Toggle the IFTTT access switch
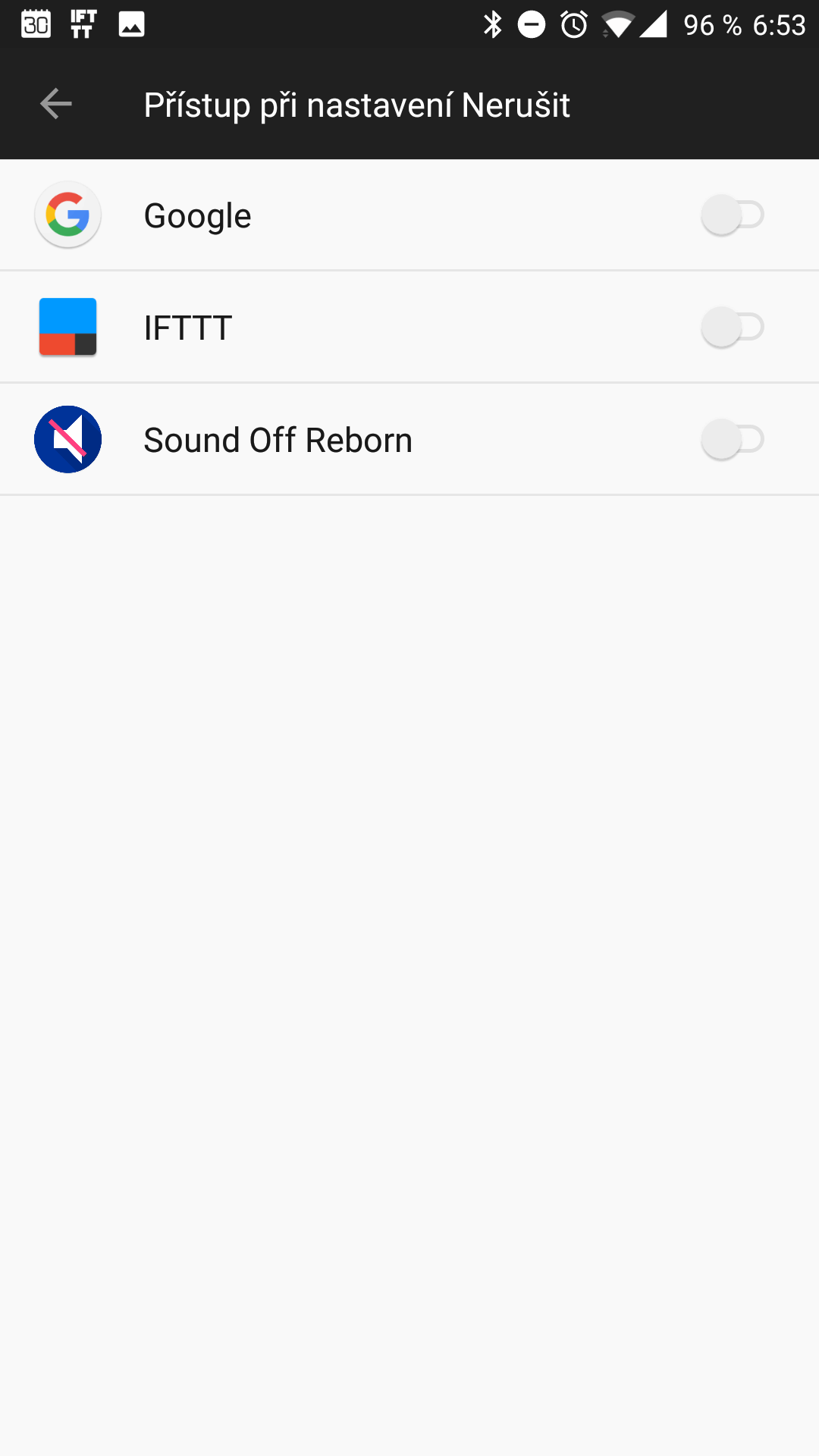Image resolution: width=819 pixels, height=1456 pixels. [x=732, y=328]
